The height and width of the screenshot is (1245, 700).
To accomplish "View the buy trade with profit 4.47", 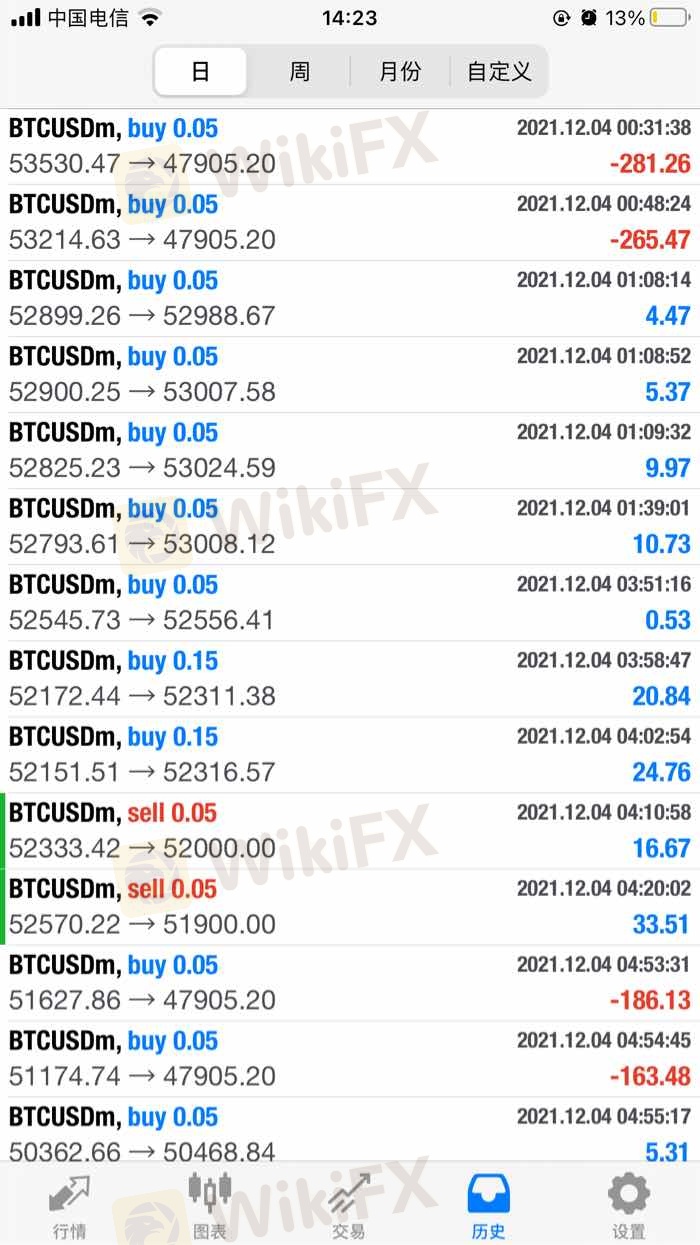I will click(350, 298).
